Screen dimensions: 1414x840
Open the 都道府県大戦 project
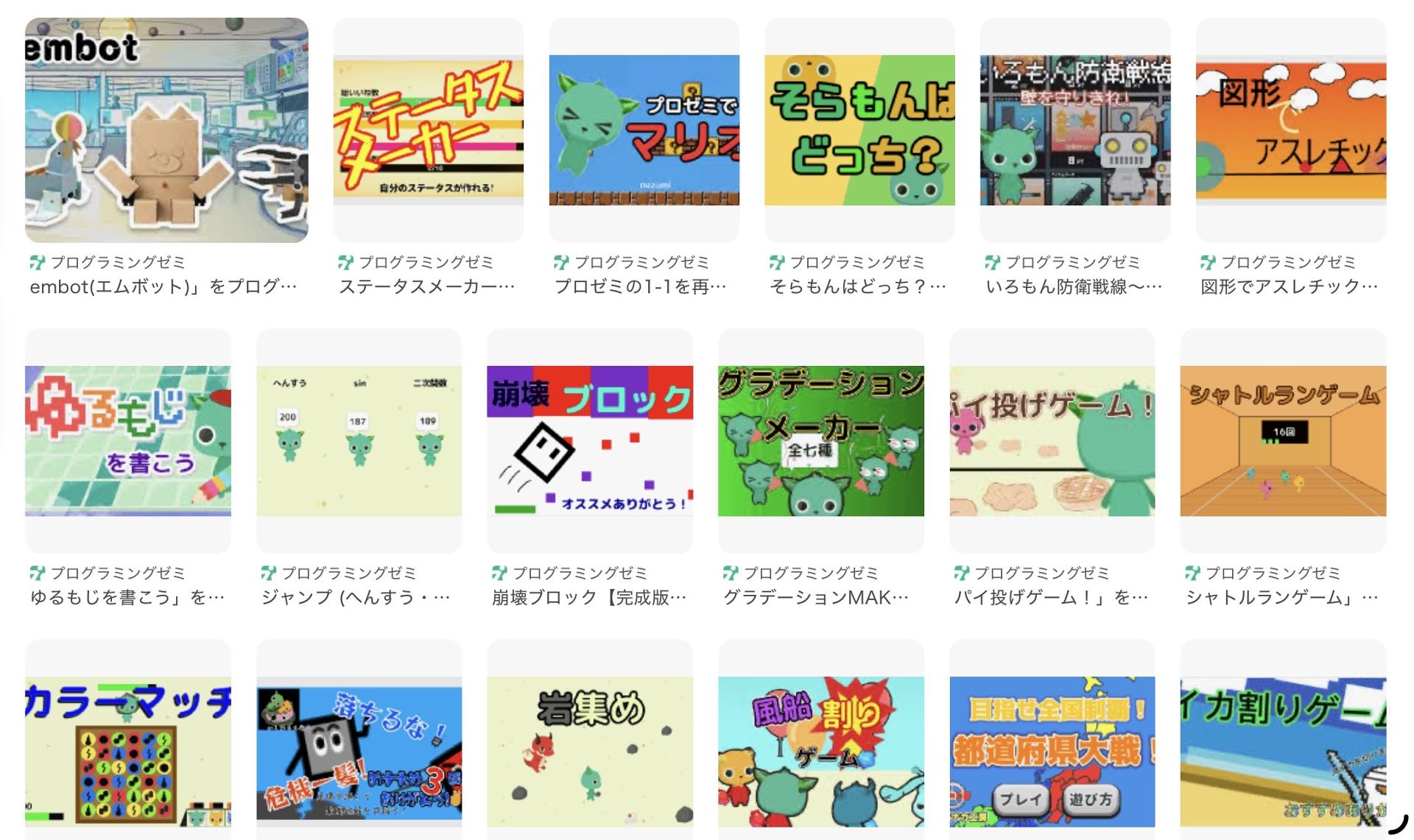(1052, 749)
